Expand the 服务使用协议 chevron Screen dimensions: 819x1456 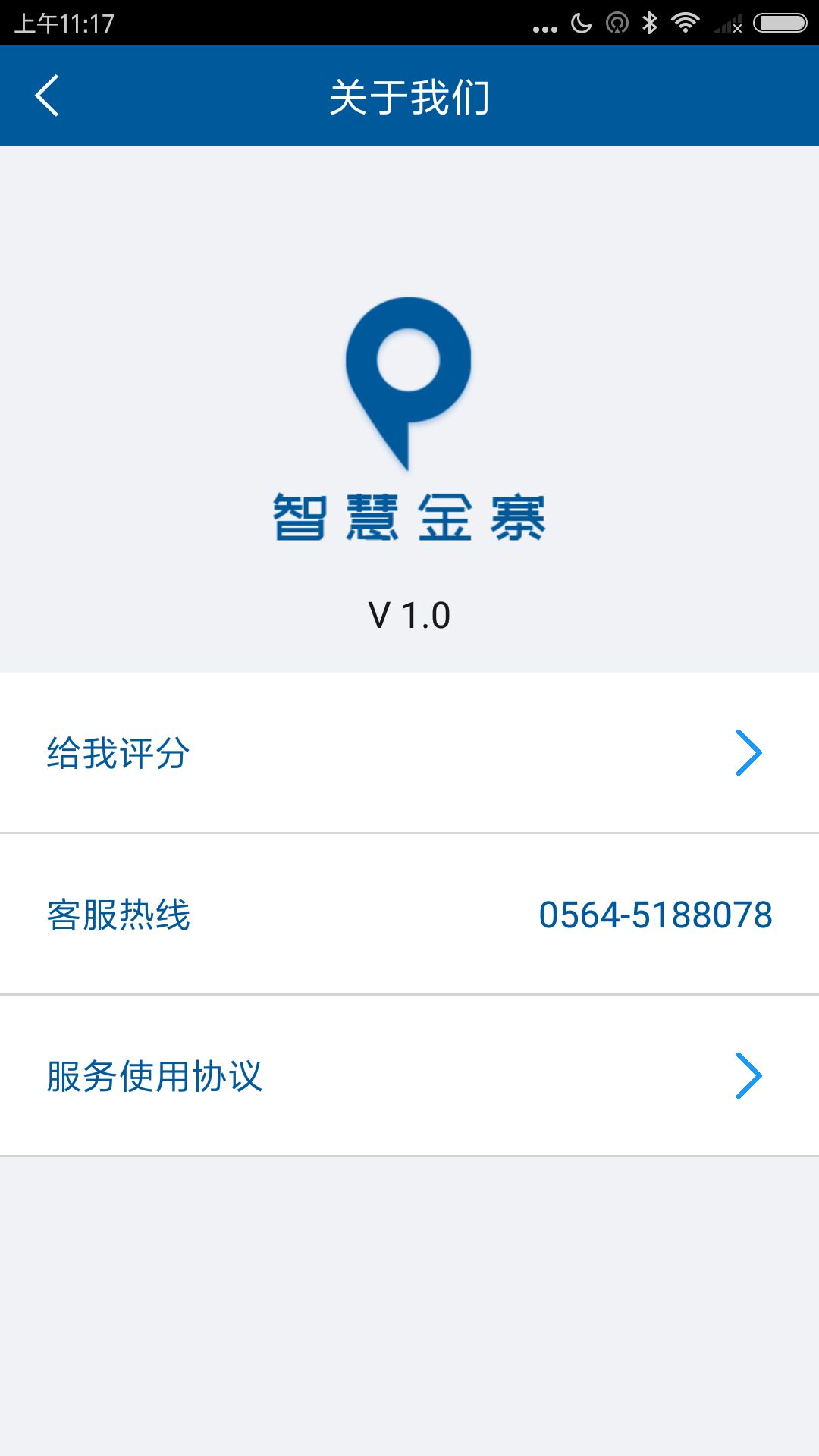[x=751, y=1075]
